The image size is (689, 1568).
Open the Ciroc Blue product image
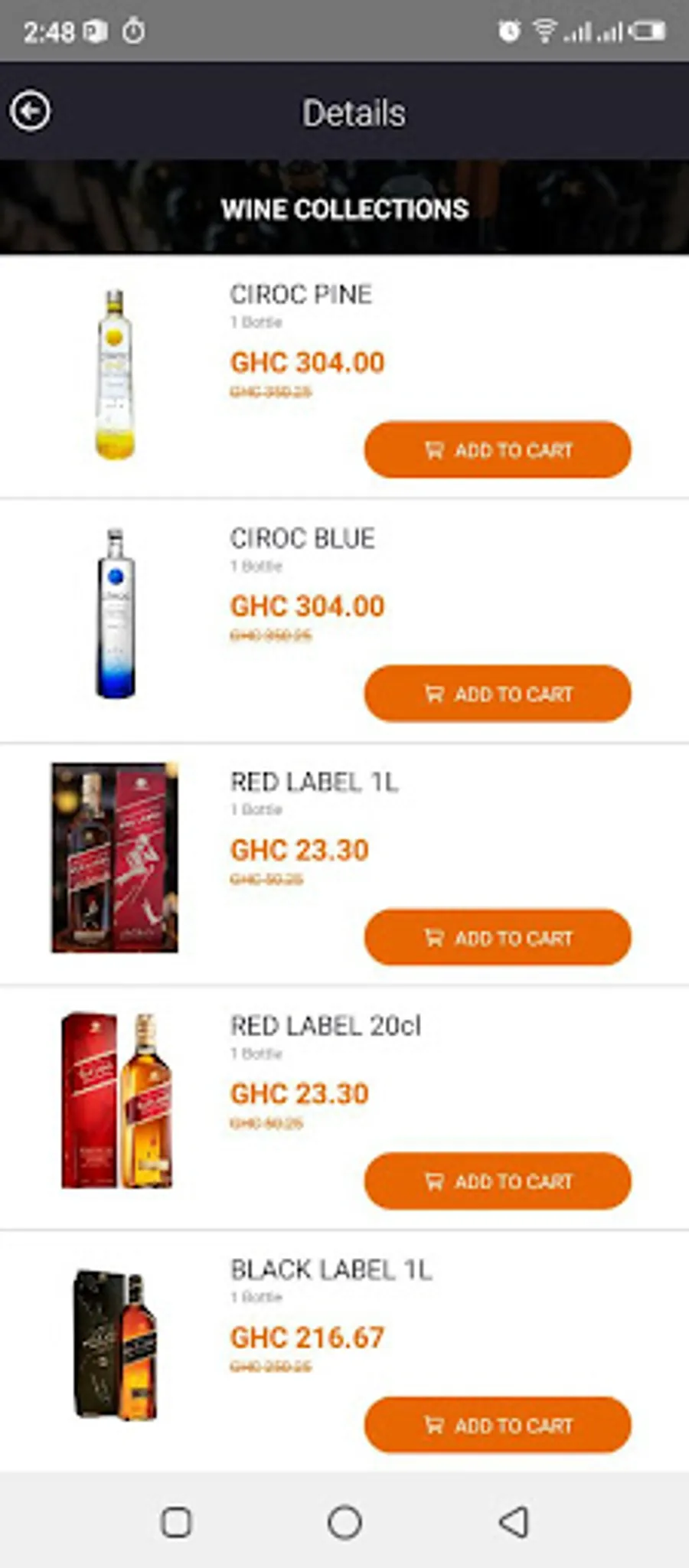coord(115,613)
